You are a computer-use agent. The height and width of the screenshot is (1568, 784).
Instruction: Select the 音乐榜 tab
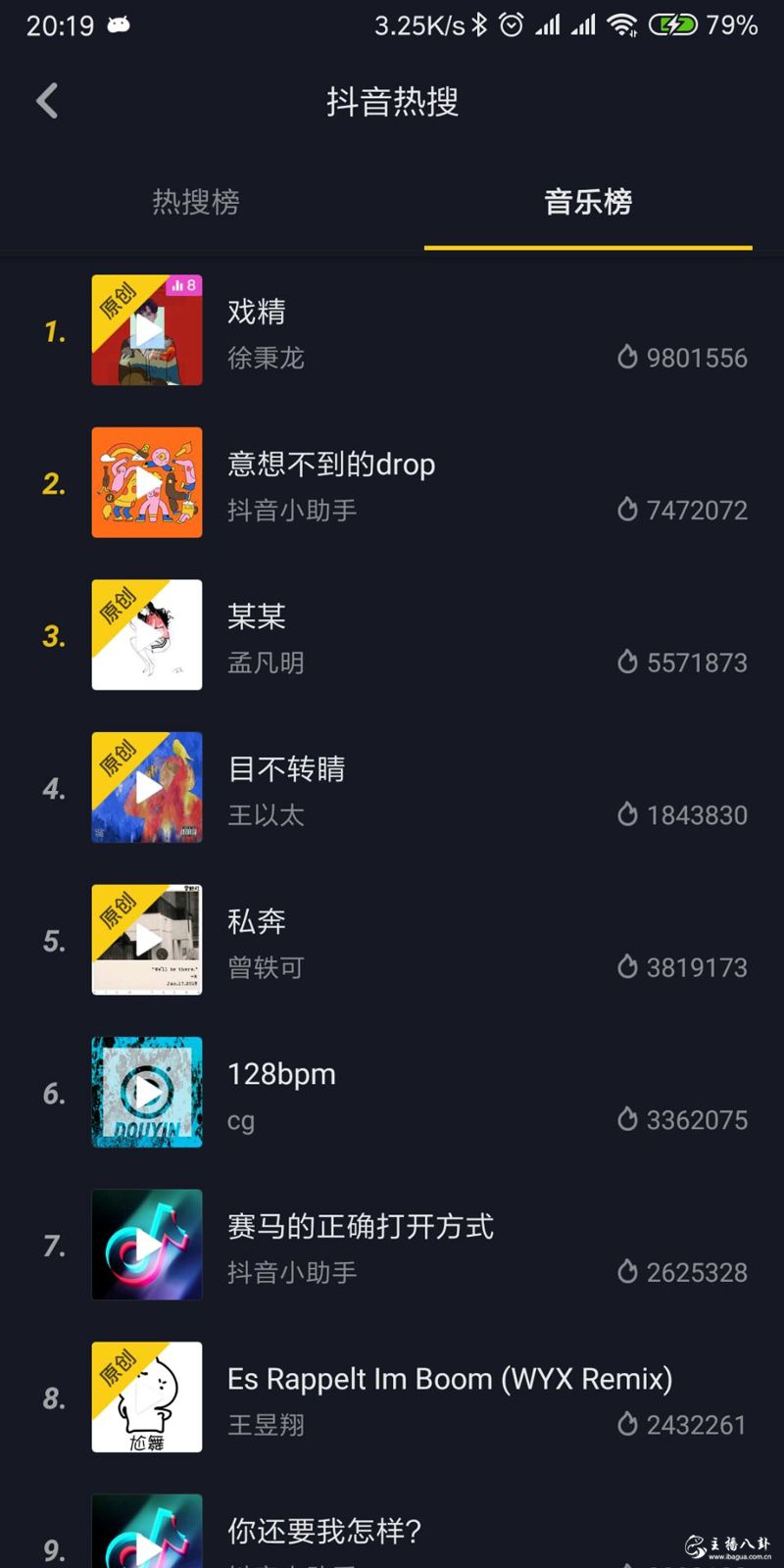point(588,202)
